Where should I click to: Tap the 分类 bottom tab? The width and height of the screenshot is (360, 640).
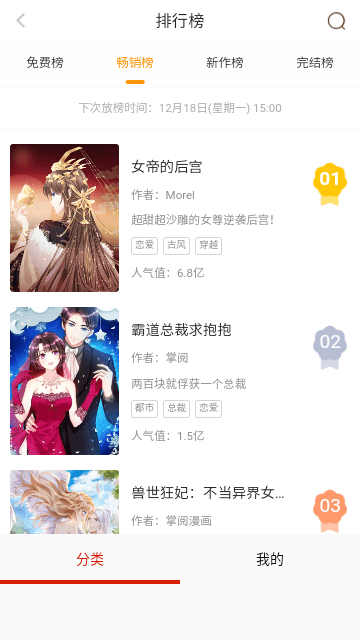click(x=90, y=559)
